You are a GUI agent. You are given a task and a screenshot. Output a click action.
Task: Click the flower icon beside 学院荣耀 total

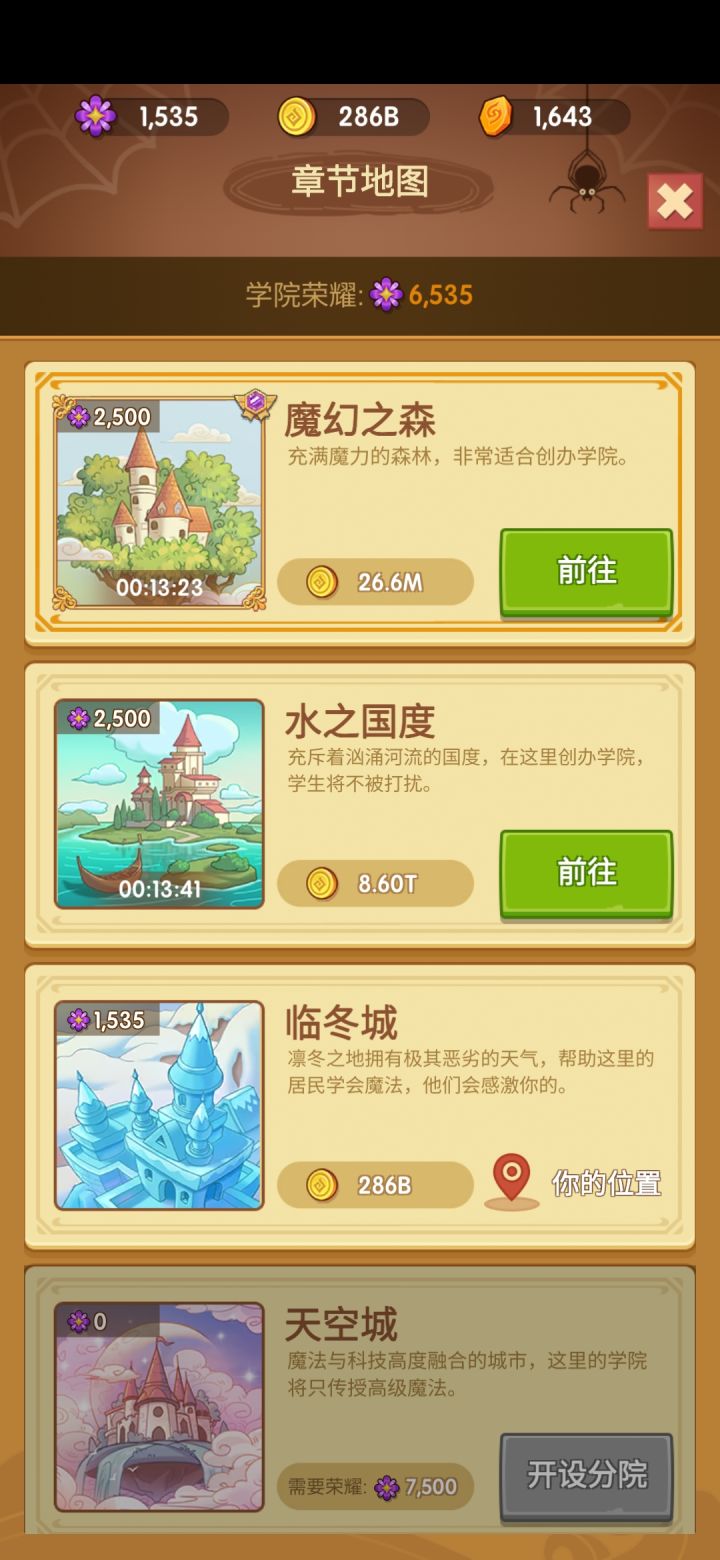click(390, 294)
